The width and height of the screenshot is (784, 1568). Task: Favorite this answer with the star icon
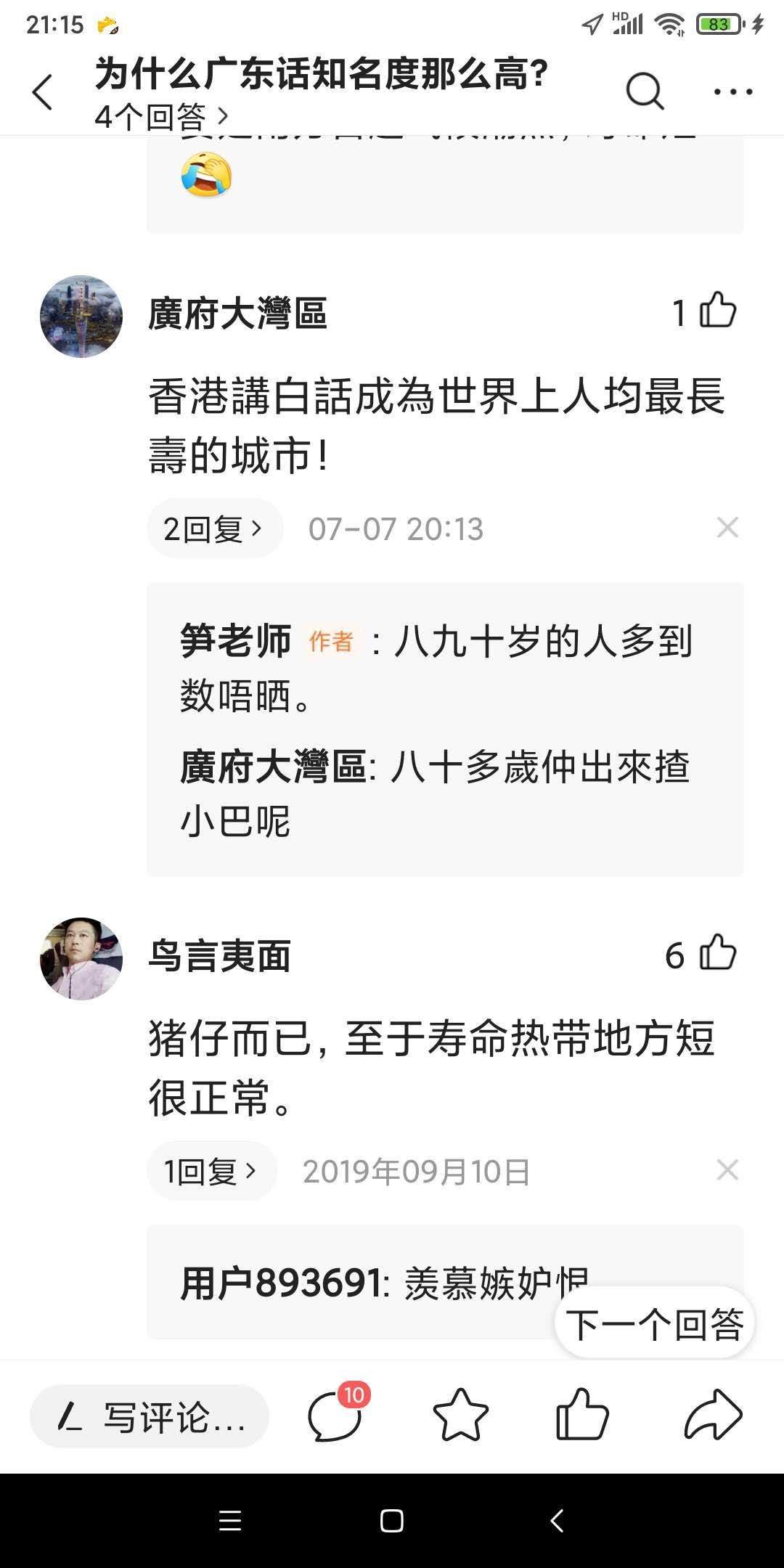pyautogui.click(x=460, y=1415)
